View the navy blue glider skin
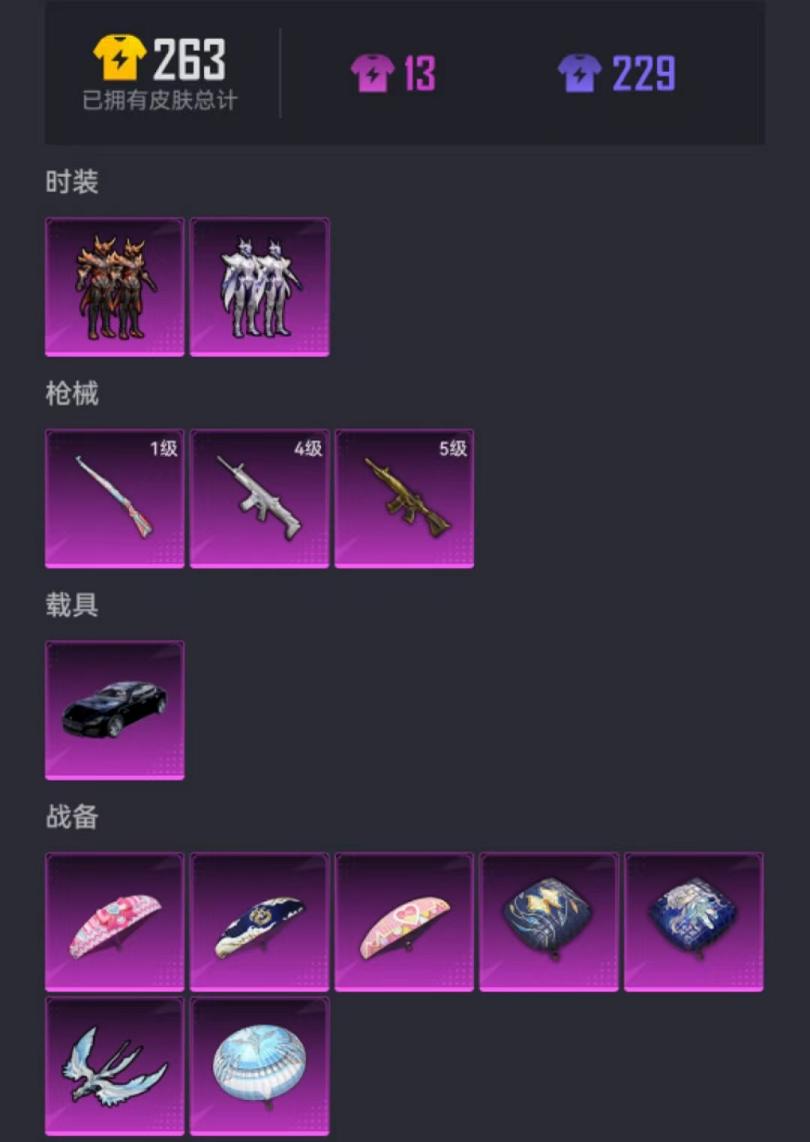The image size is (810, 1142). (260, 922)
